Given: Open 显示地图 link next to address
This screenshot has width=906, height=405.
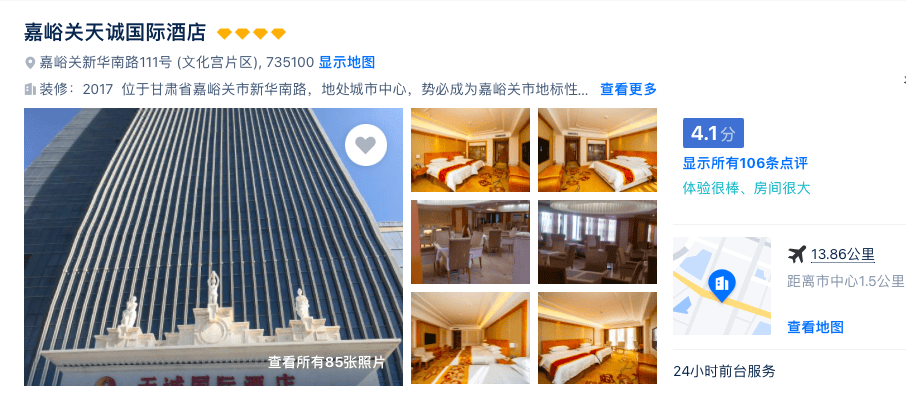Looking at the screenshot, I should coord(346,62).
